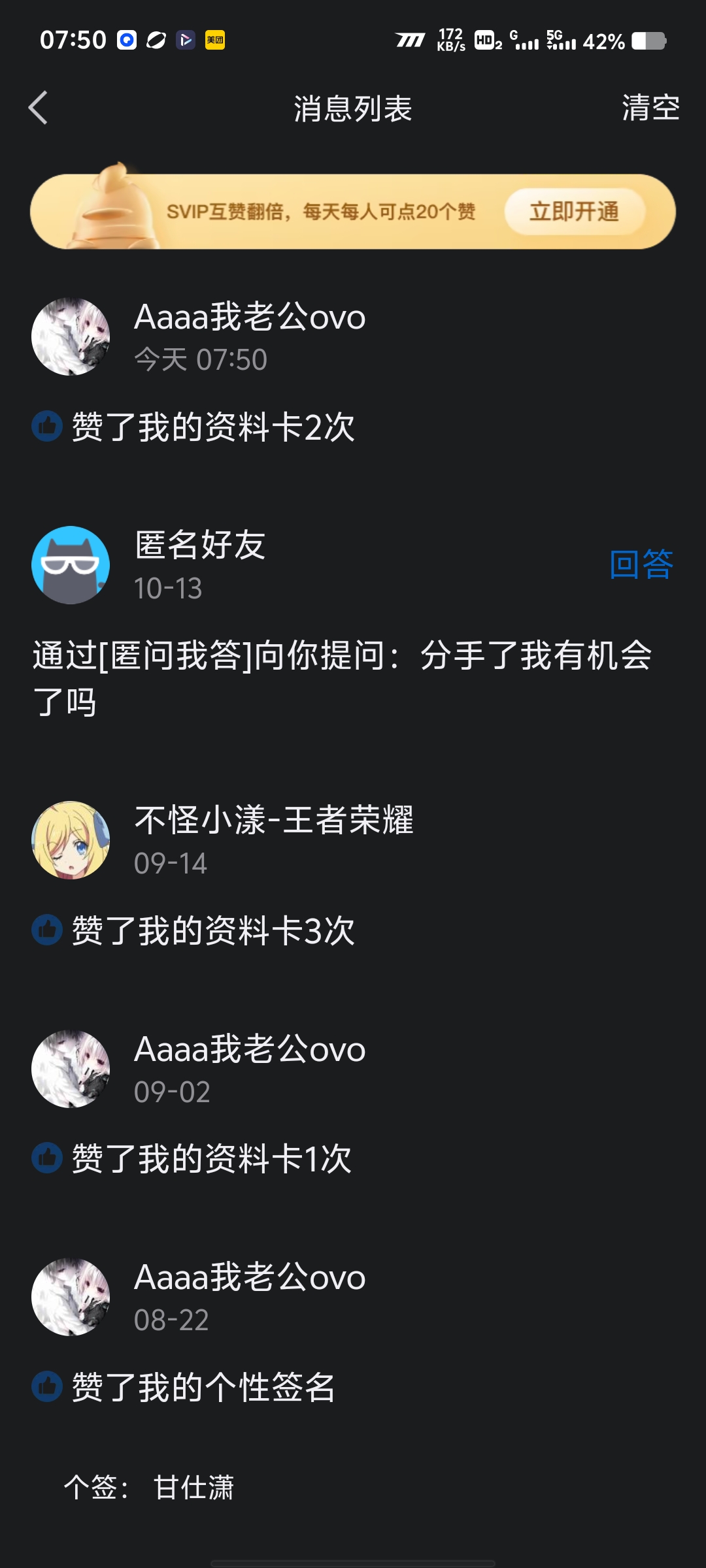Open the 匿名好友 question message from 10-13
The width and height of the screenshot is (706, 1568).
tap(353, 624)
